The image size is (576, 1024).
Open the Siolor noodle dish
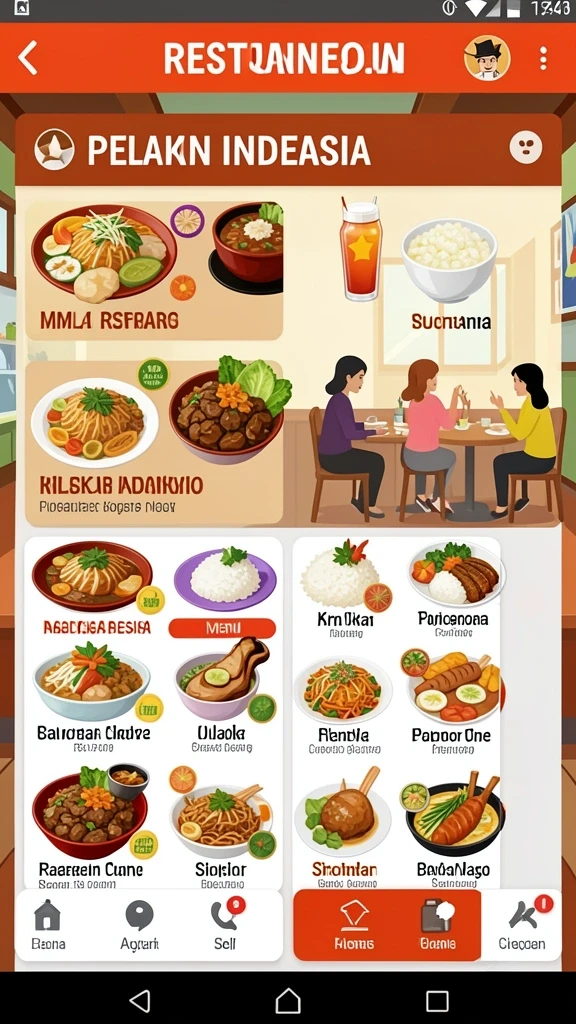pos(221,828)
